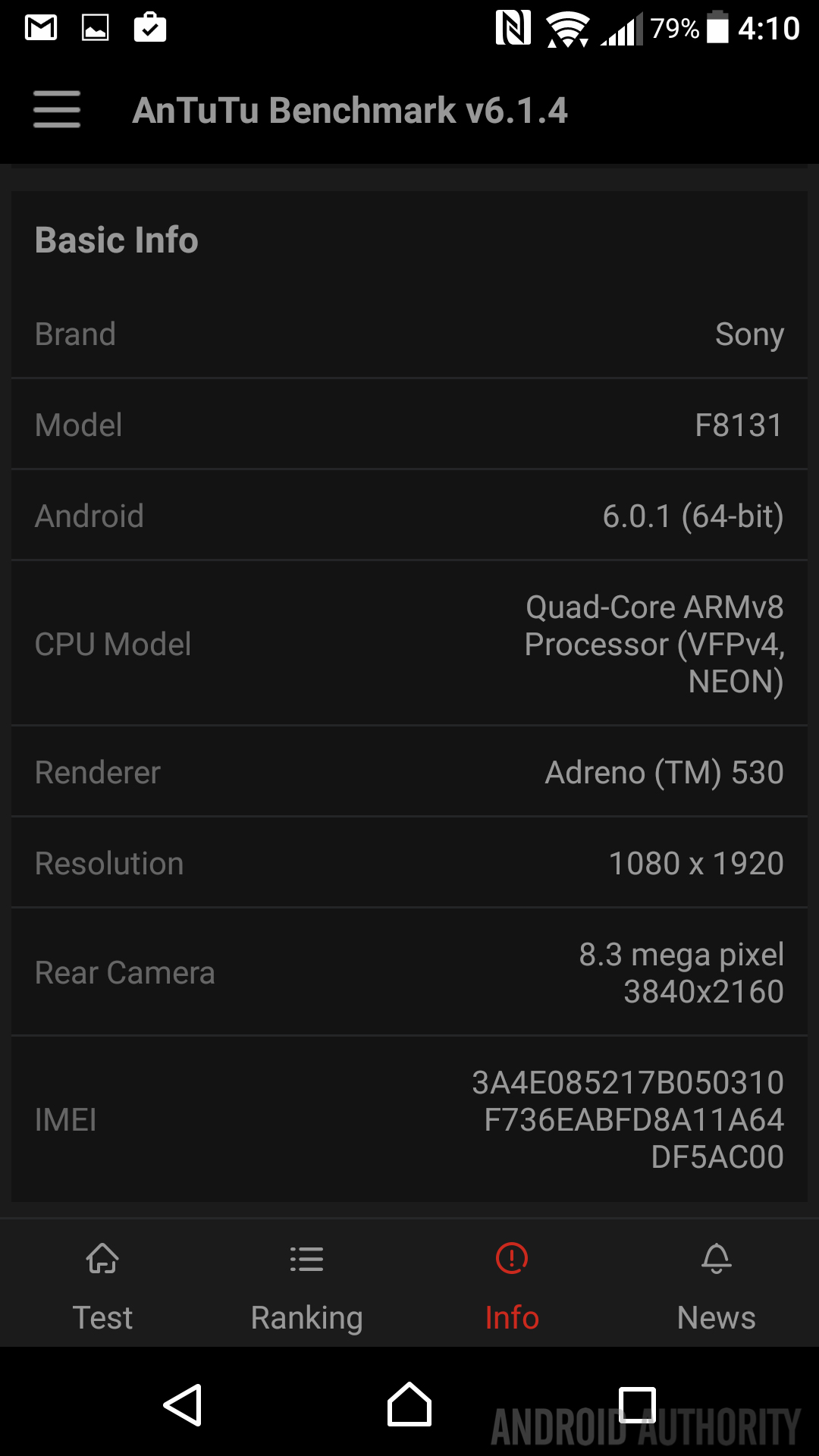Viewport: 819px width, 1456px height.
Task: Go to the home screen
Action: click(x=409, y=1405)
